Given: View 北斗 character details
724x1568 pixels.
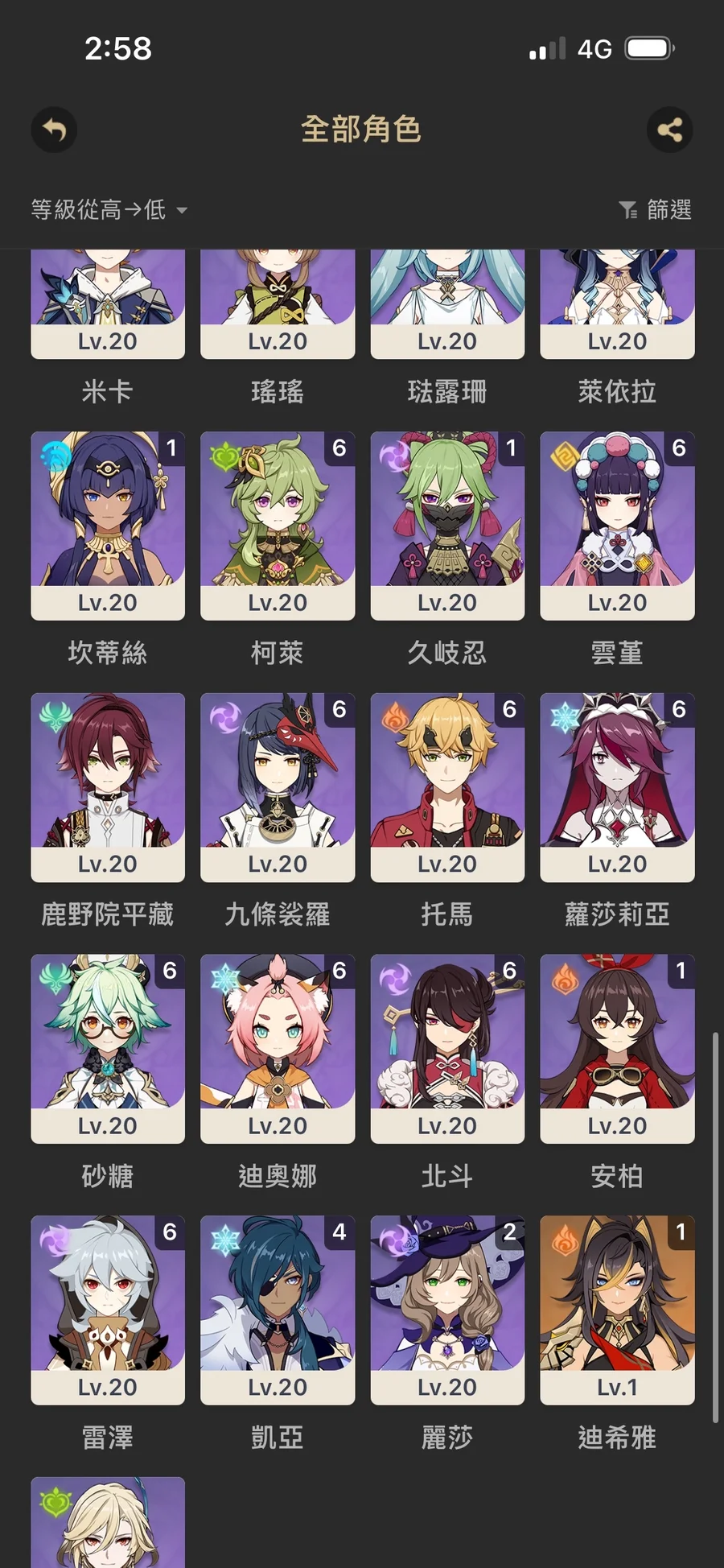Looking at the screenshot, I should (x=447, y=1048).
